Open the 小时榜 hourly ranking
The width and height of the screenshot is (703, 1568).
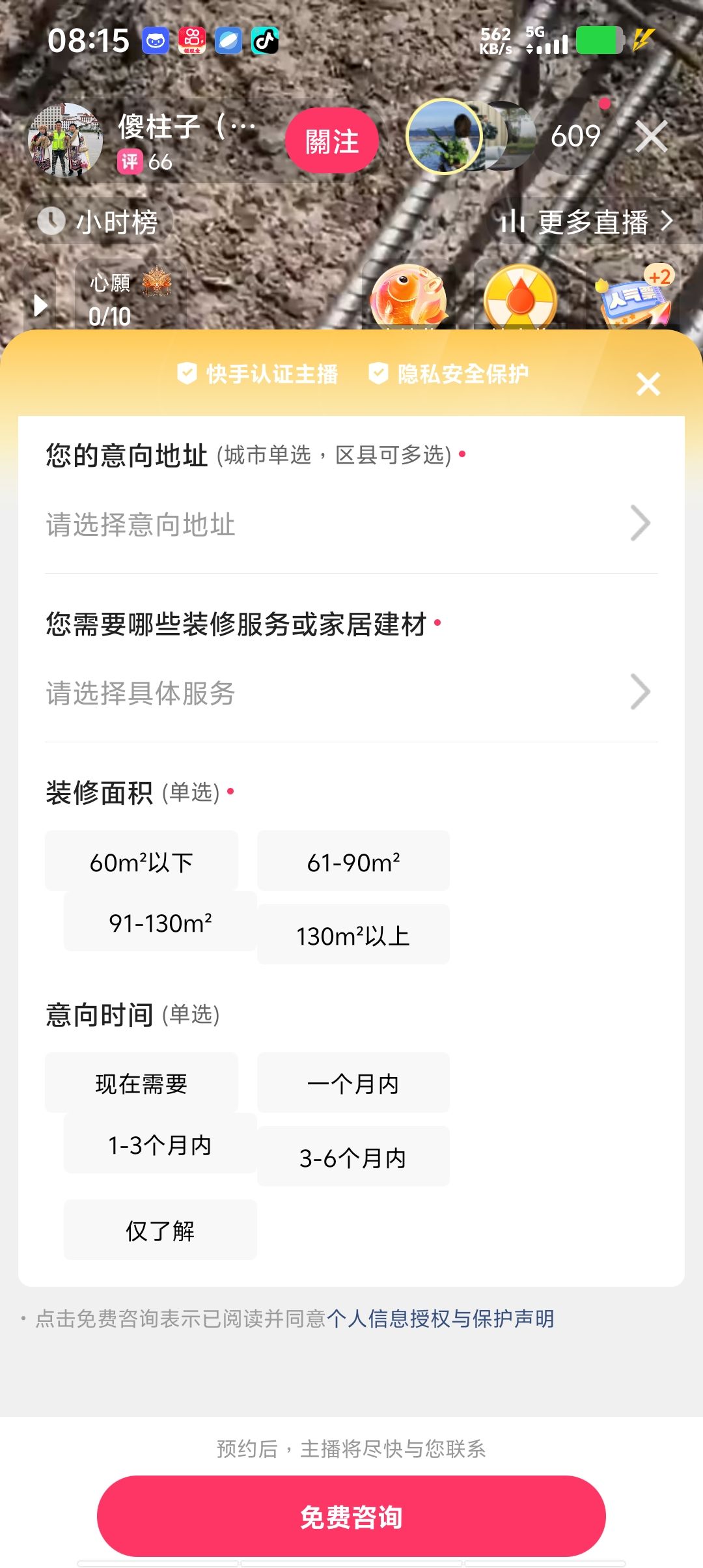99,222
